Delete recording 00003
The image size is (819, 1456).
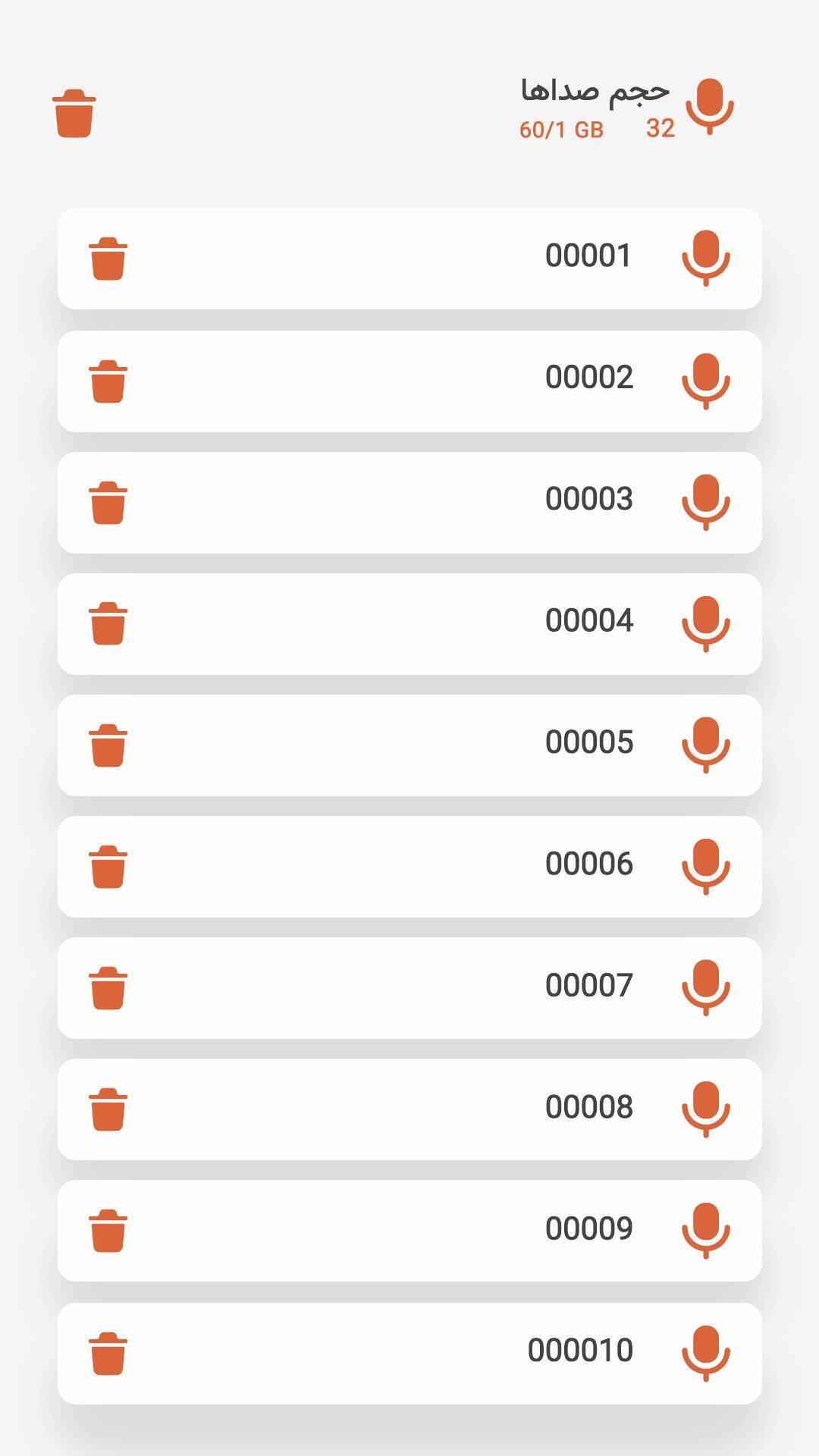click(x=108, y=503)
